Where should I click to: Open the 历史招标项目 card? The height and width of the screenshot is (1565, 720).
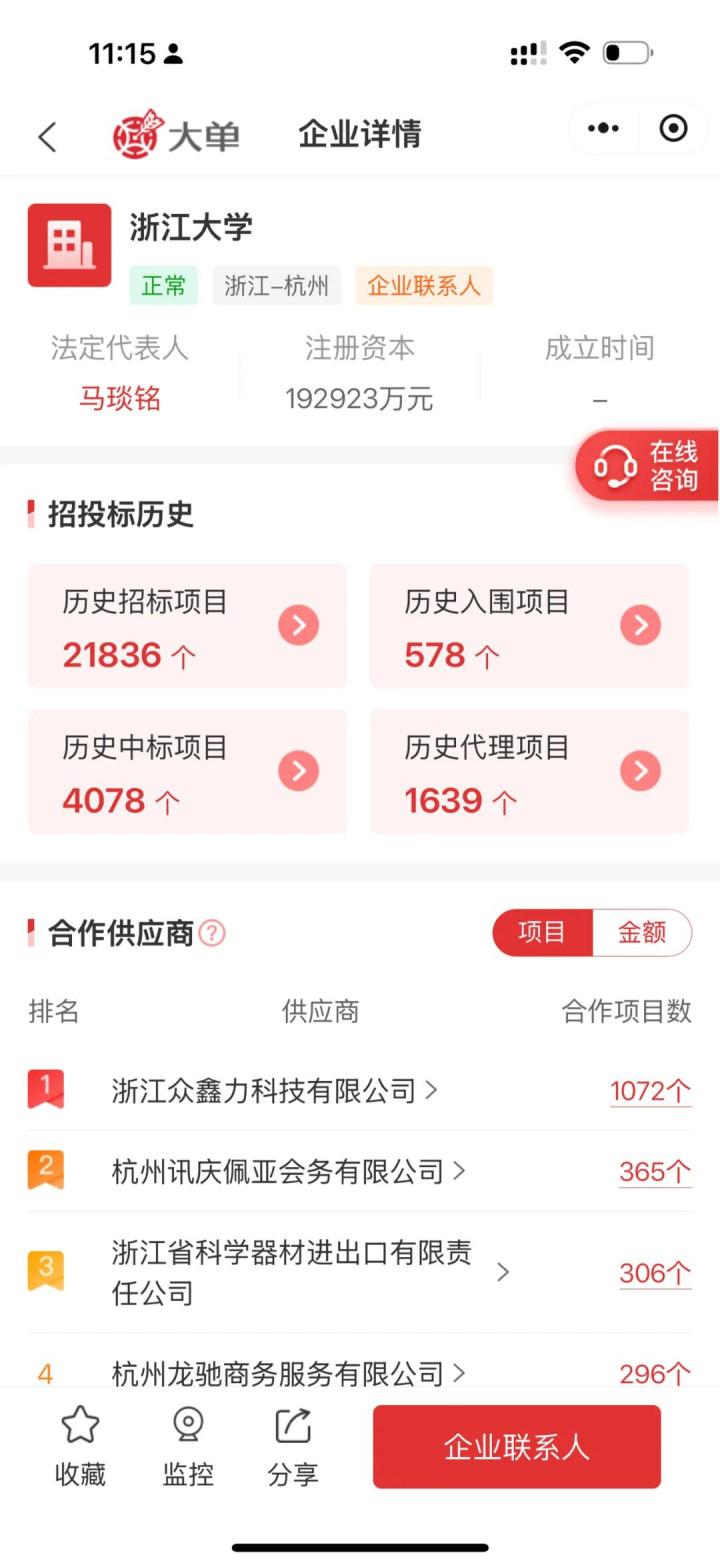pos(187,626)
